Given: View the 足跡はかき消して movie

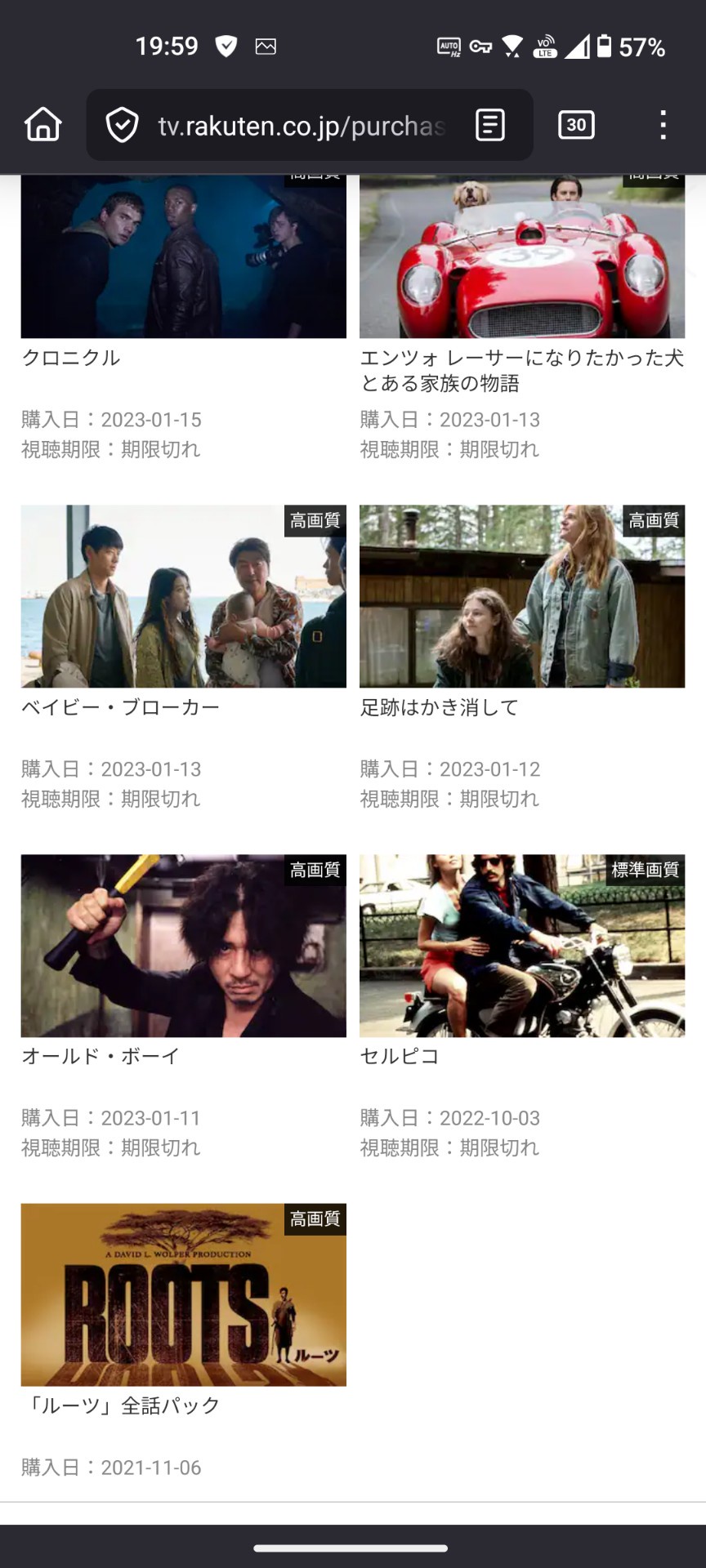Looking at the screenshot, I should tap(521, 596).
